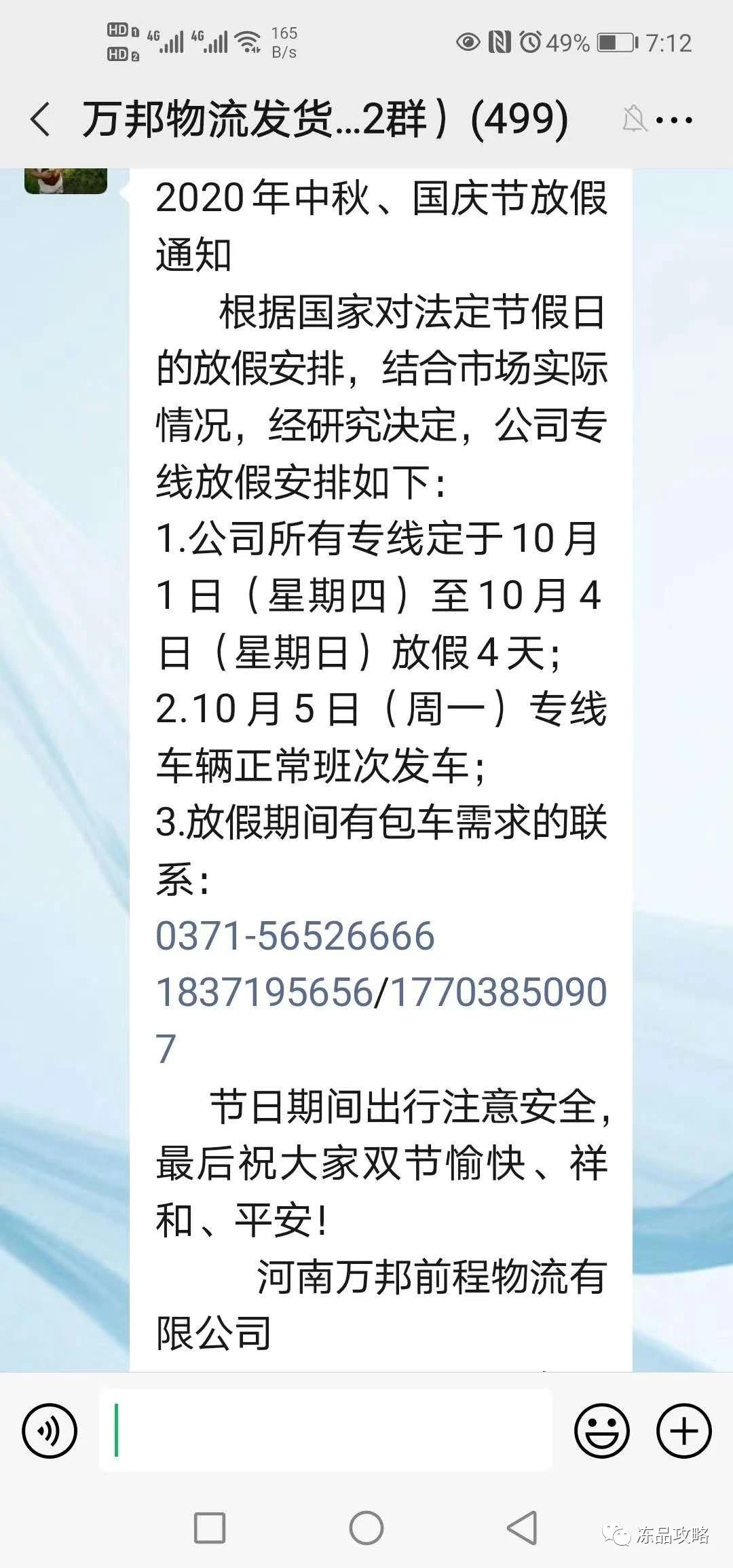This screenshot has height=1568, width=733.
Task: Tap the sender's avatar
Action: [x=66, y=181]
